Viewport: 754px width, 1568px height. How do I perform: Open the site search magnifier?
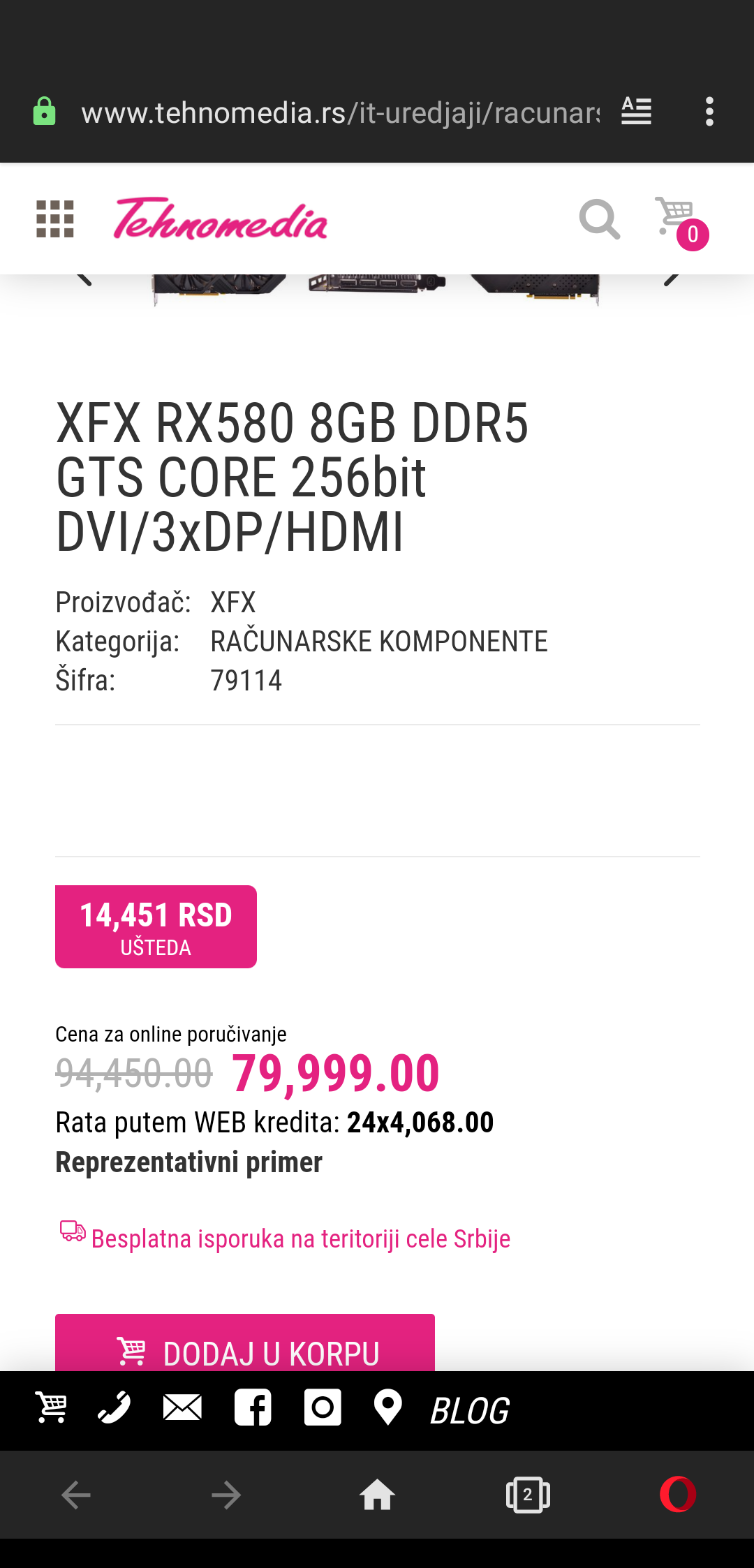point(600,219)
